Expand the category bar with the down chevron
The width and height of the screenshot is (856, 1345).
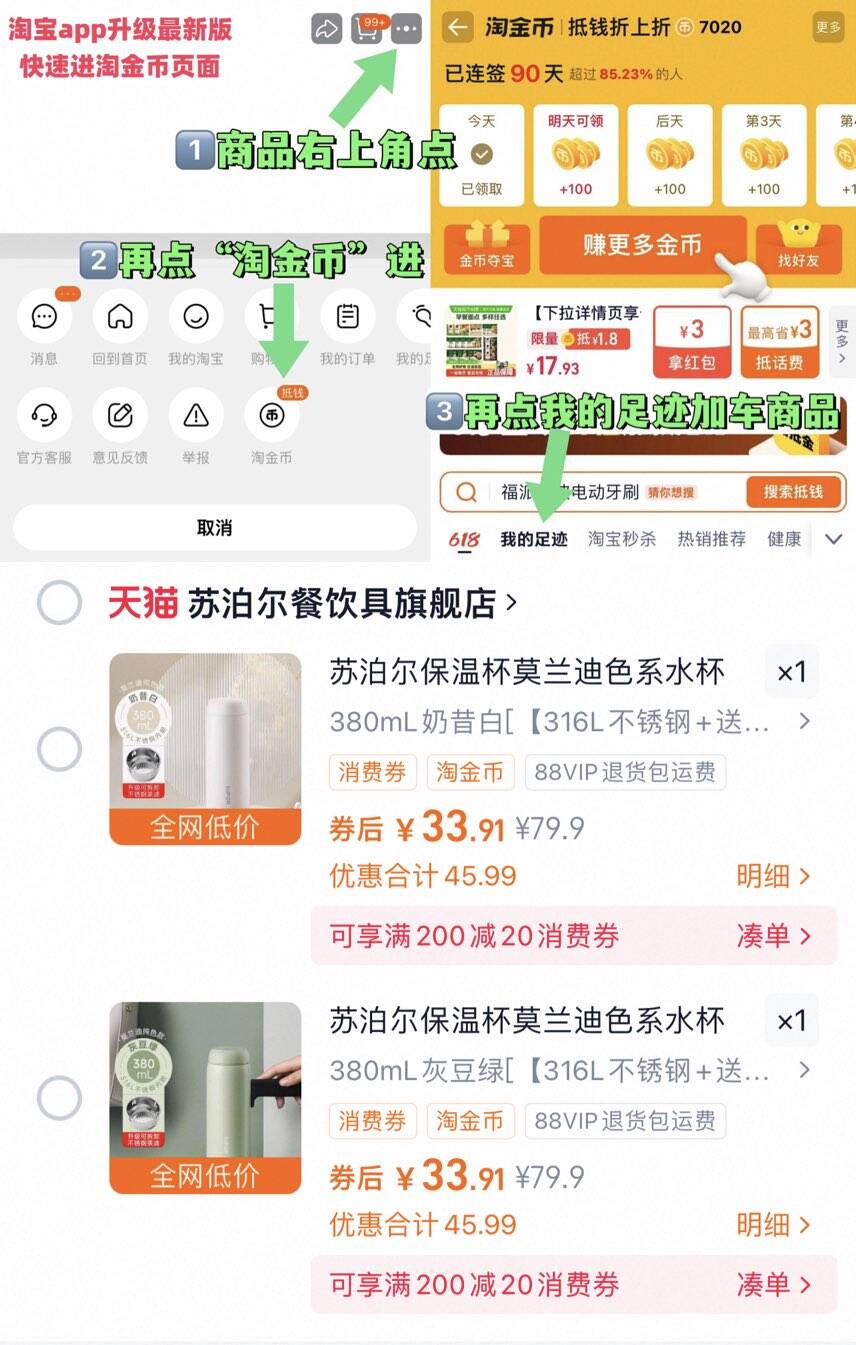click(834, 538)
